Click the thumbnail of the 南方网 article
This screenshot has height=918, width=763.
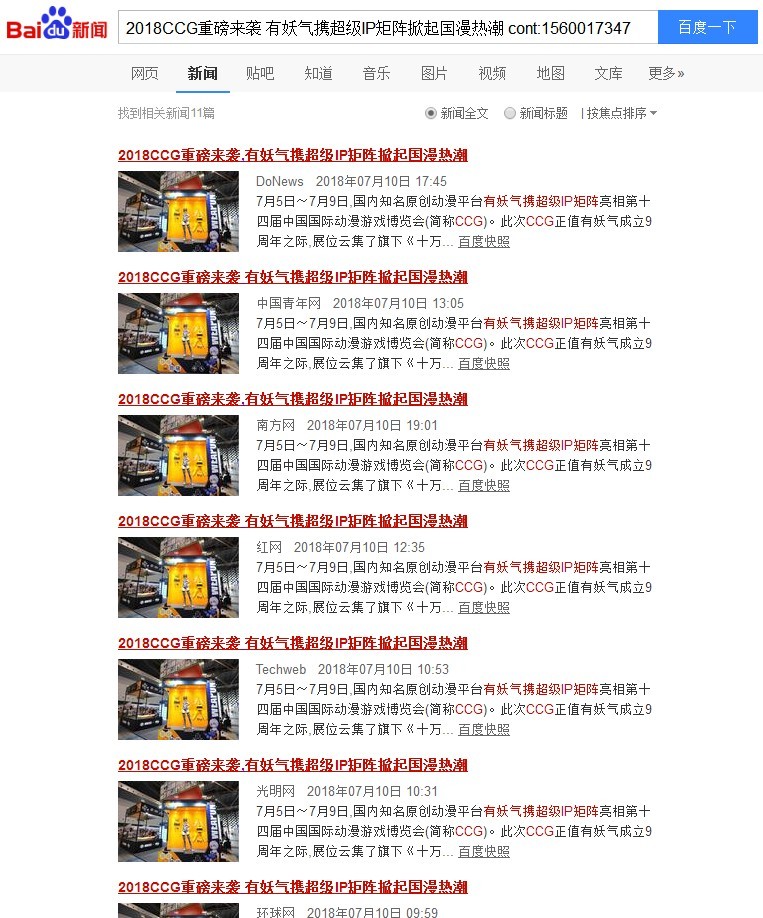177,455
